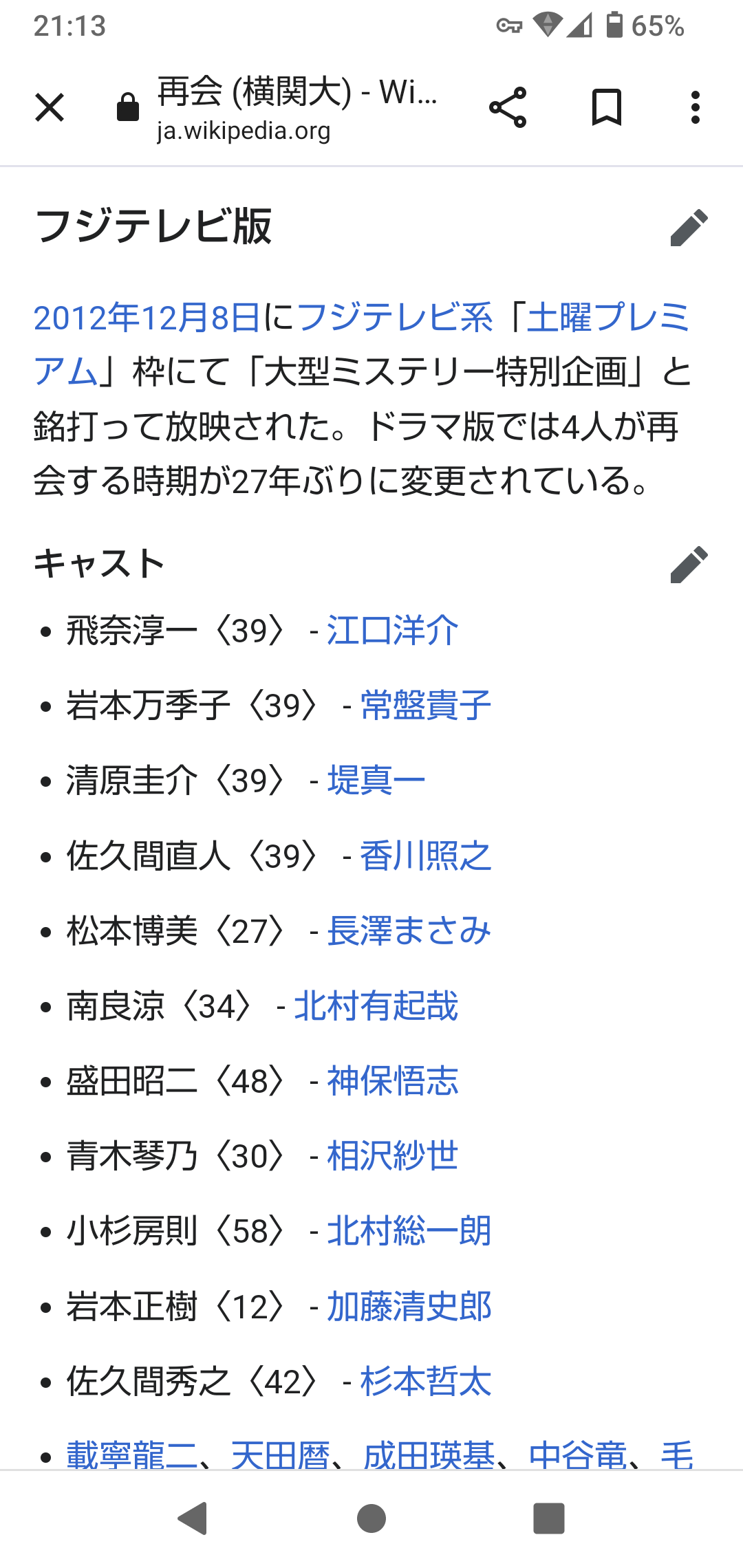The width and height of the screenshot is (743, 1568).
Task: Go to the 香川照之 article
Action: click(425, 856)
